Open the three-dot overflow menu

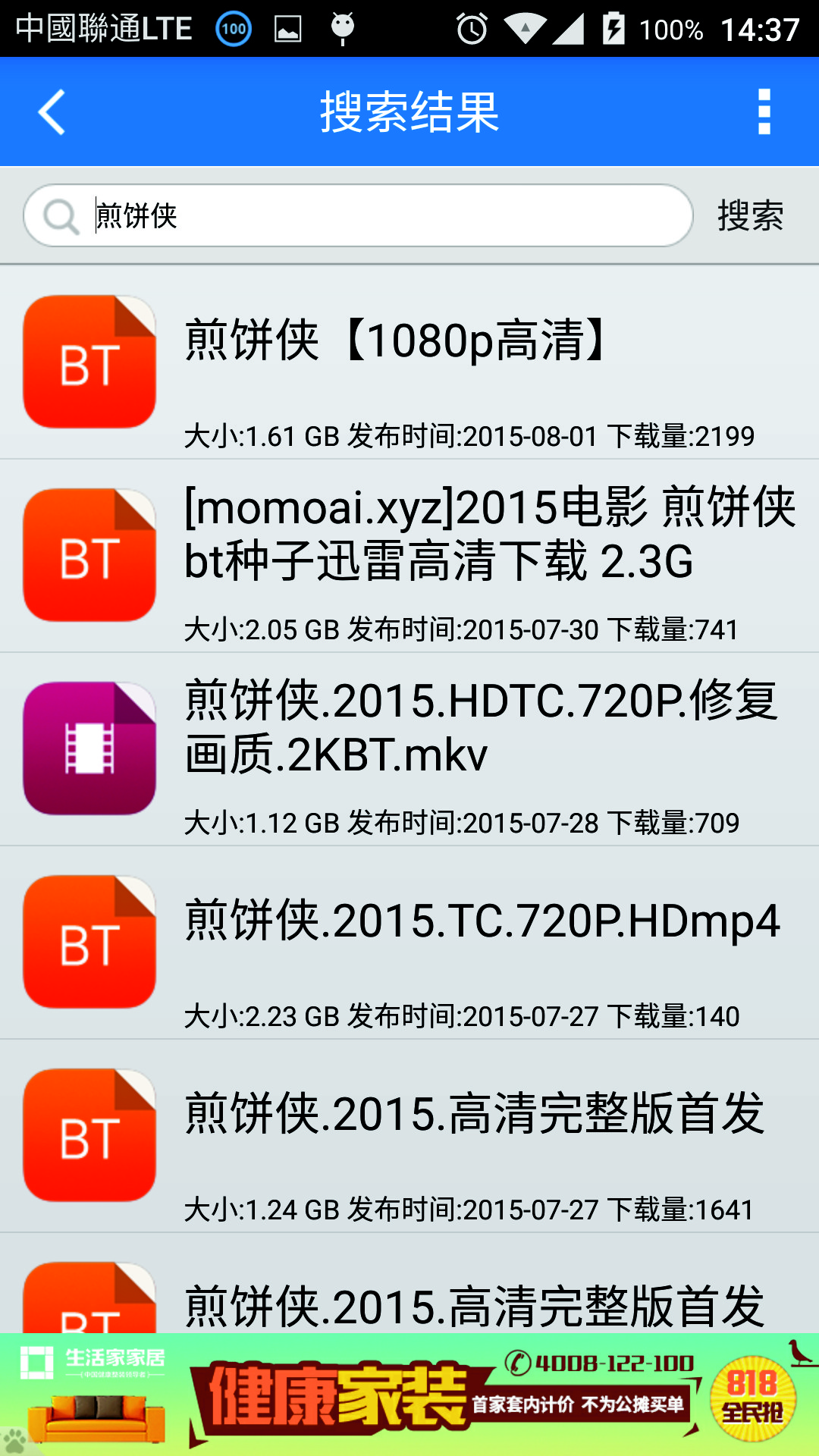tap(764, 112)
